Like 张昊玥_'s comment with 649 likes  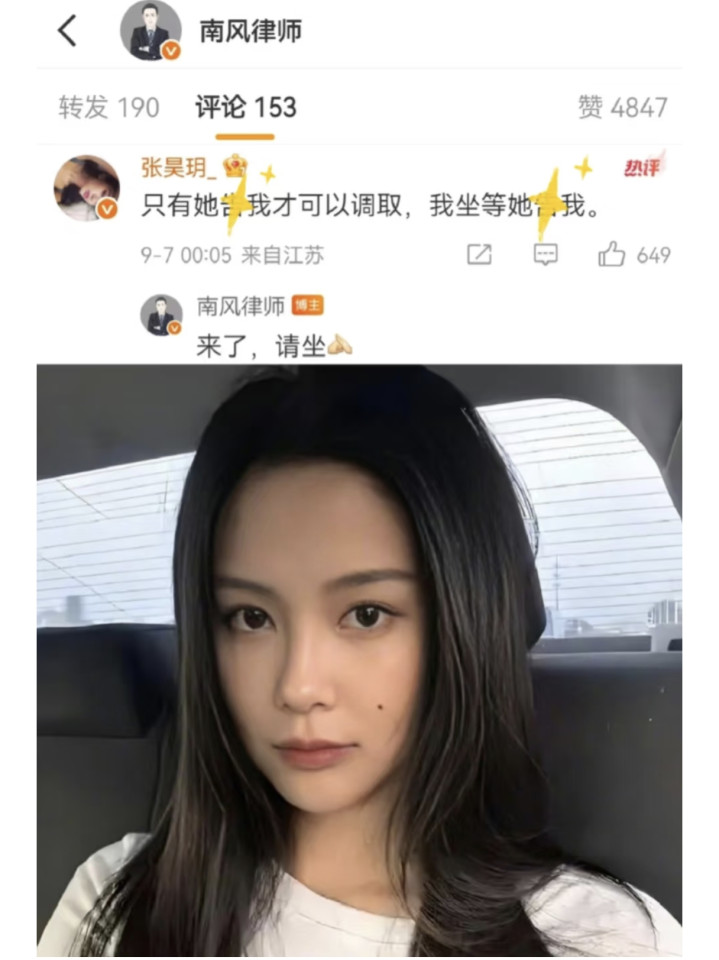612,255
